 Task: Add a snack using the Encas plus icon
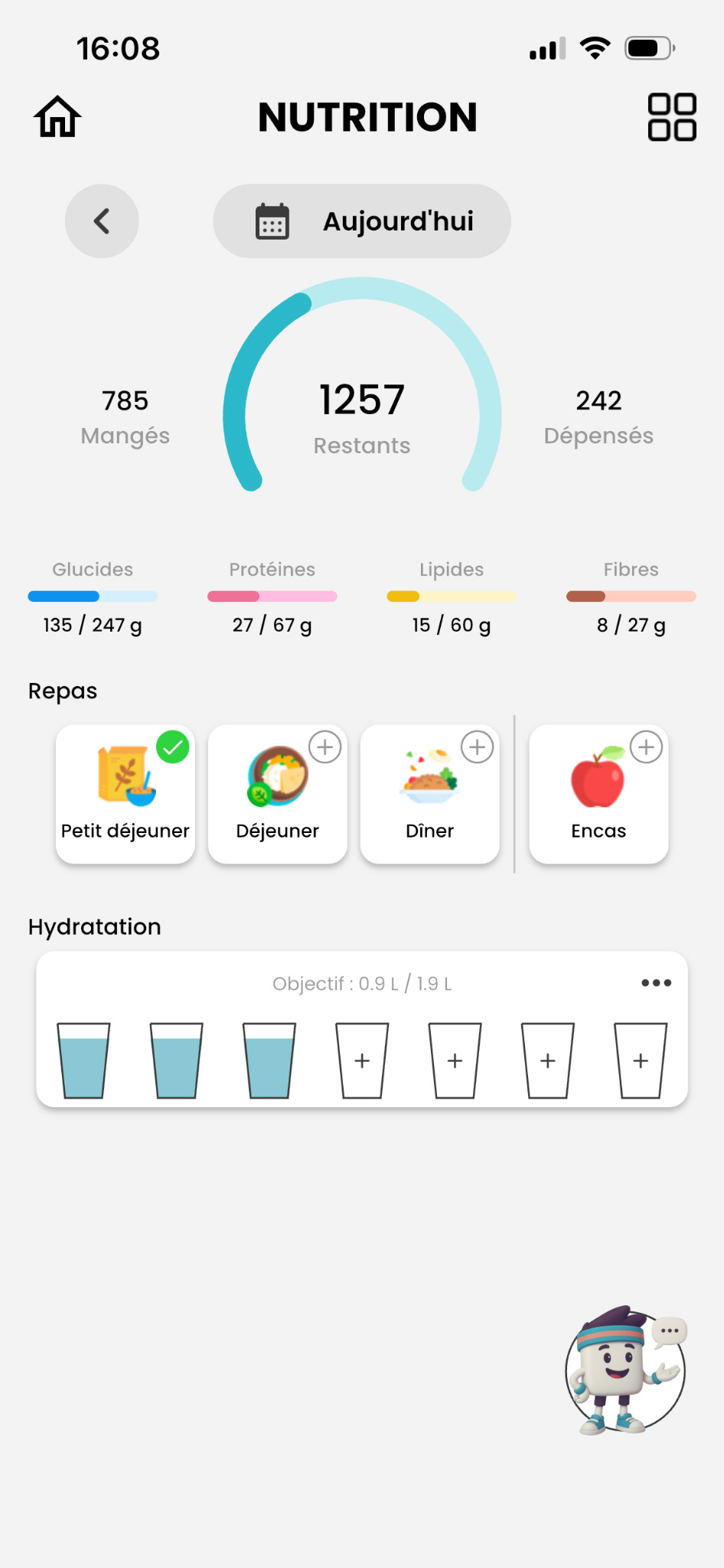645,746
